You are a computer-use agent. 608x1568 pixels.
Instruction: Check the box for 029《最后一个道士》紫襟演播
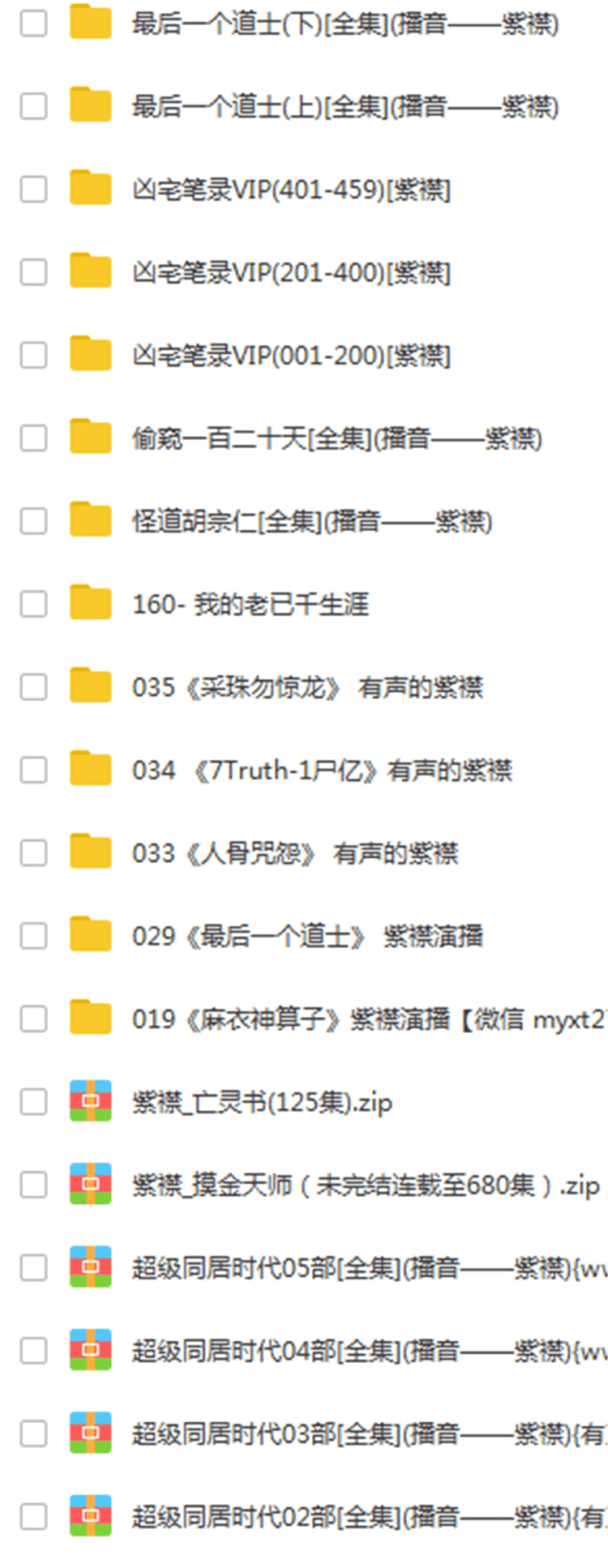click(33, 936)
